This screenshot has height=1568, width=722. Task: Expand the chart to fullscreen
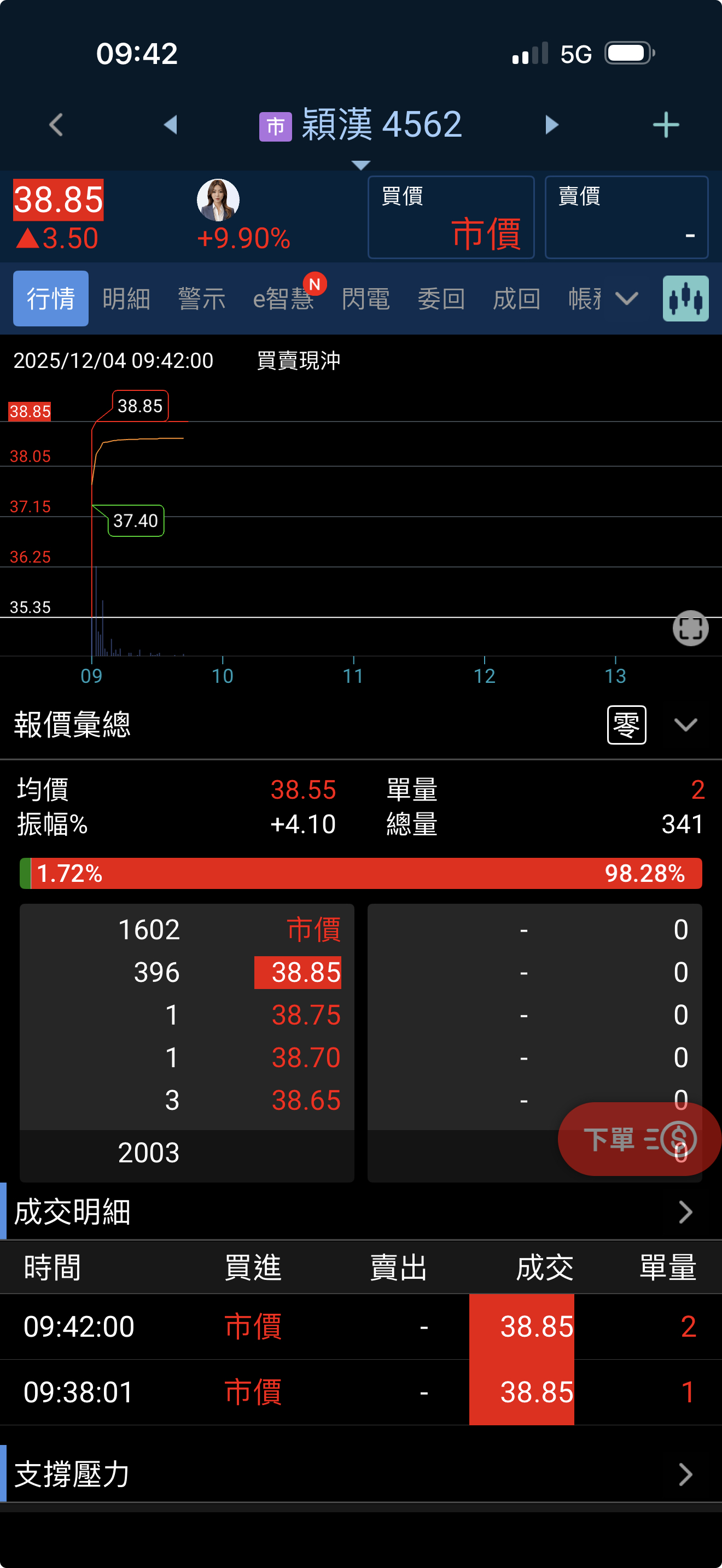690,628
